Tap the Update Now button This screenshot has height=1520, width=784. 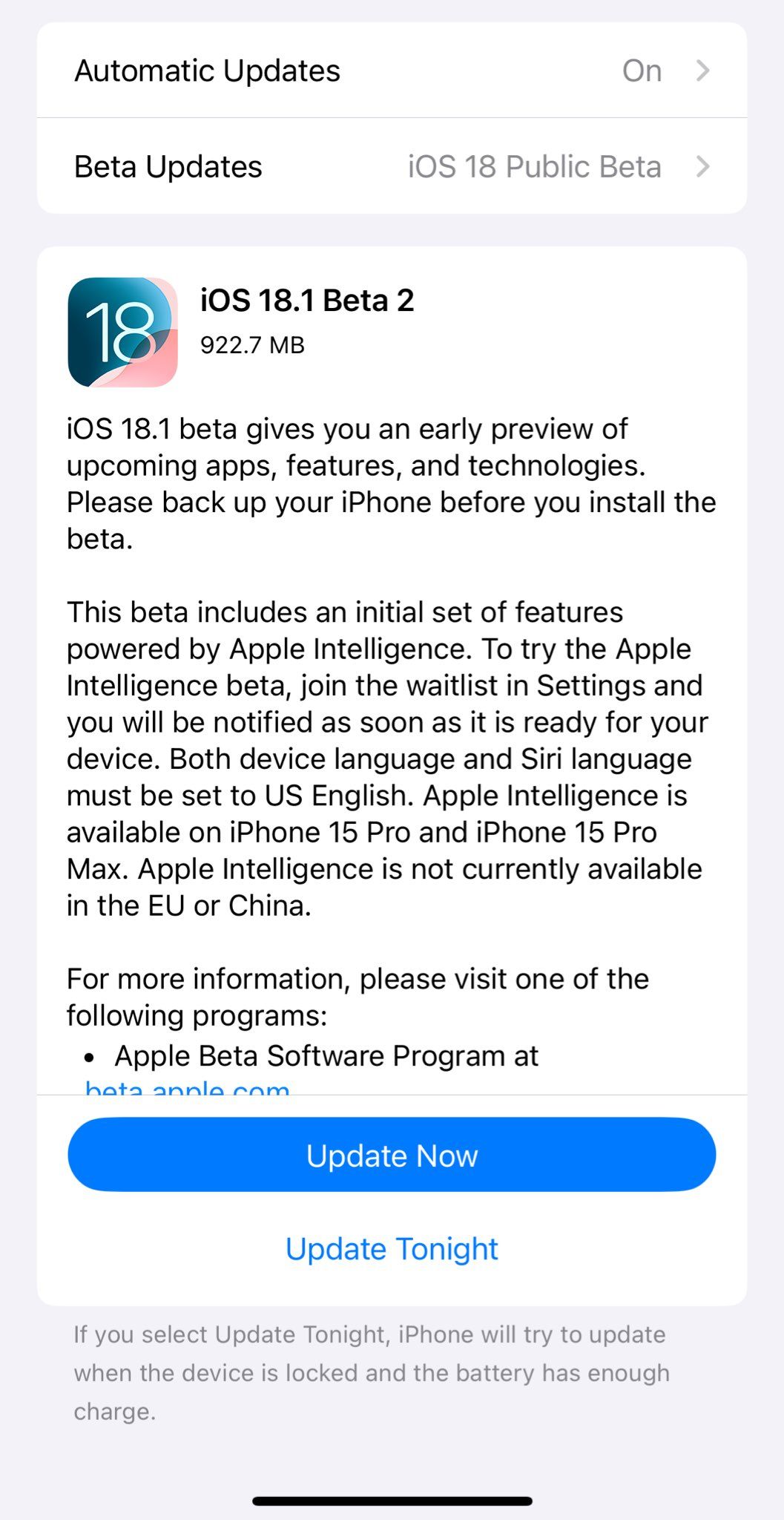tap(392, 1155)
